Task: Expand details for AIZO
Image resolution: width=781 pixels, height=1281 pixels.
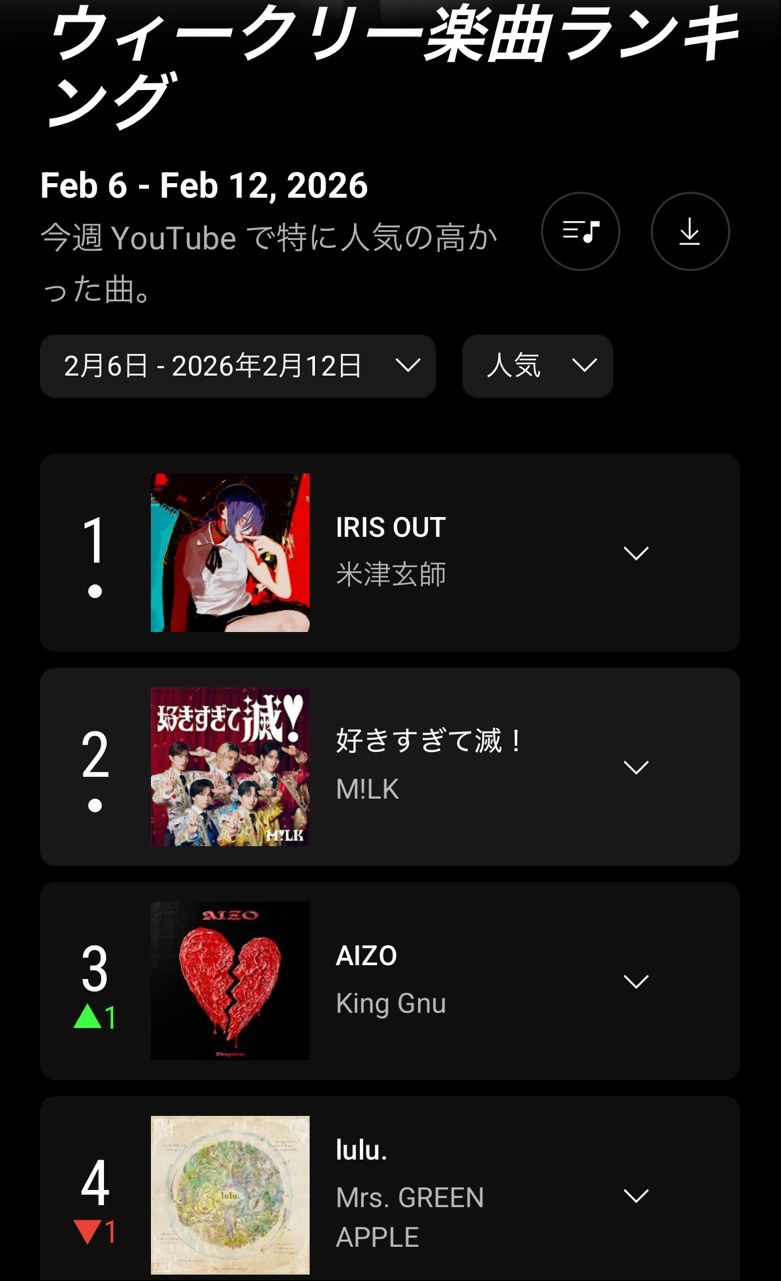Action: pyautogui.click(x=636, y=981)
